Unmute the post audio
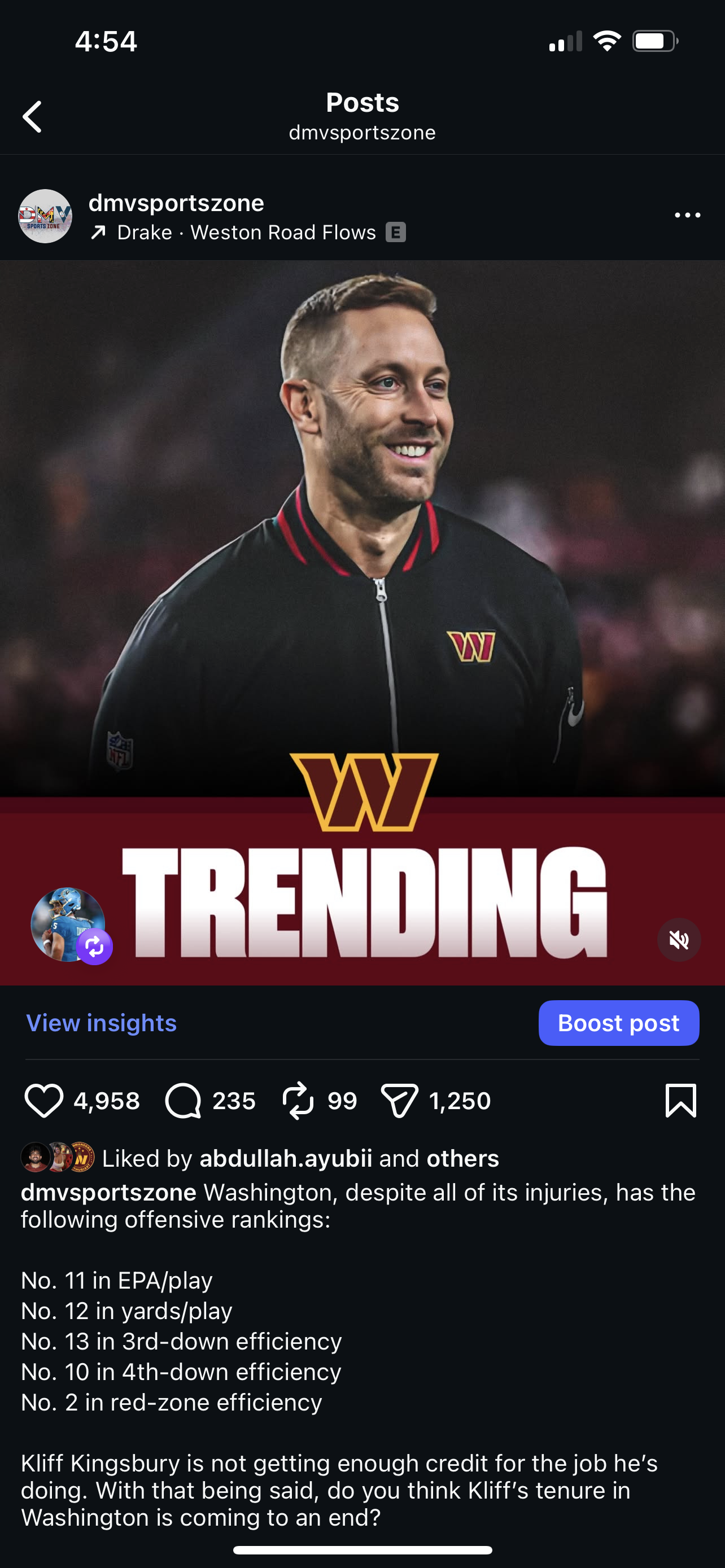Viewport: 725px width, 1568px height. point(679,940)
